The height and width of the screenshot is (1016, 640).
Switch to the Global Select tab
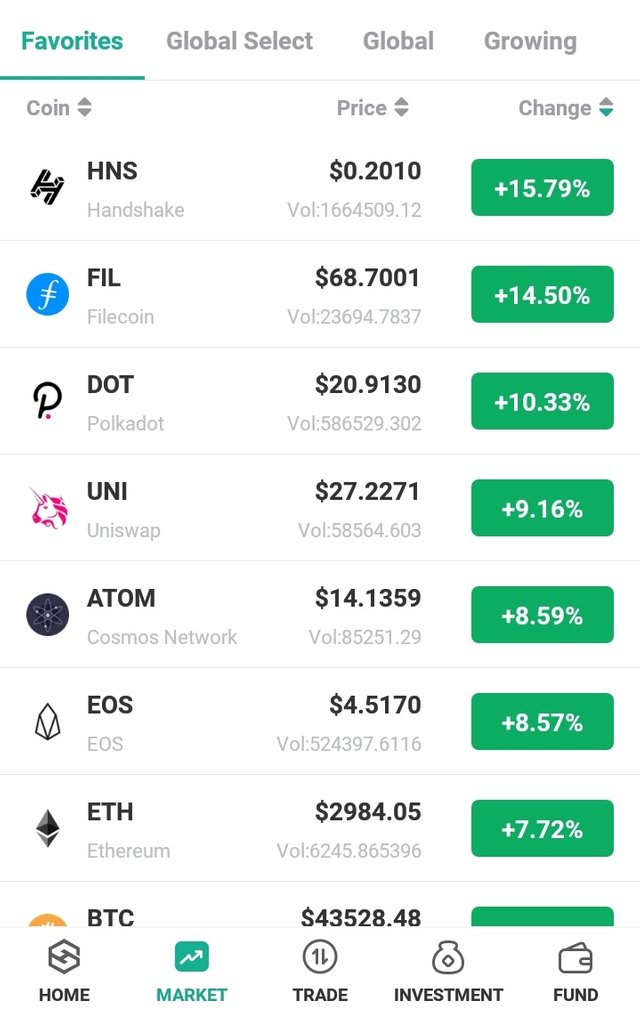tap(239, 41)
